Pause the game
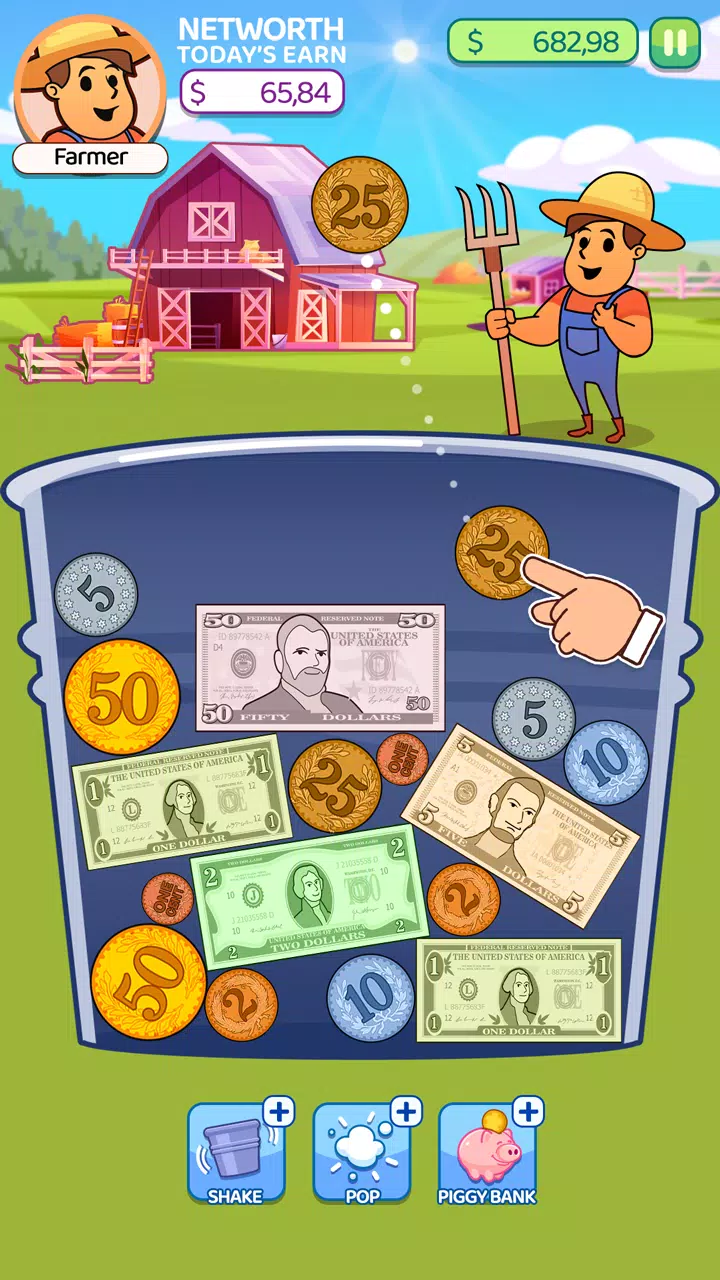The width and height of the screenshot is (720, 1280). pyautogui.click(x=675, y=43)
